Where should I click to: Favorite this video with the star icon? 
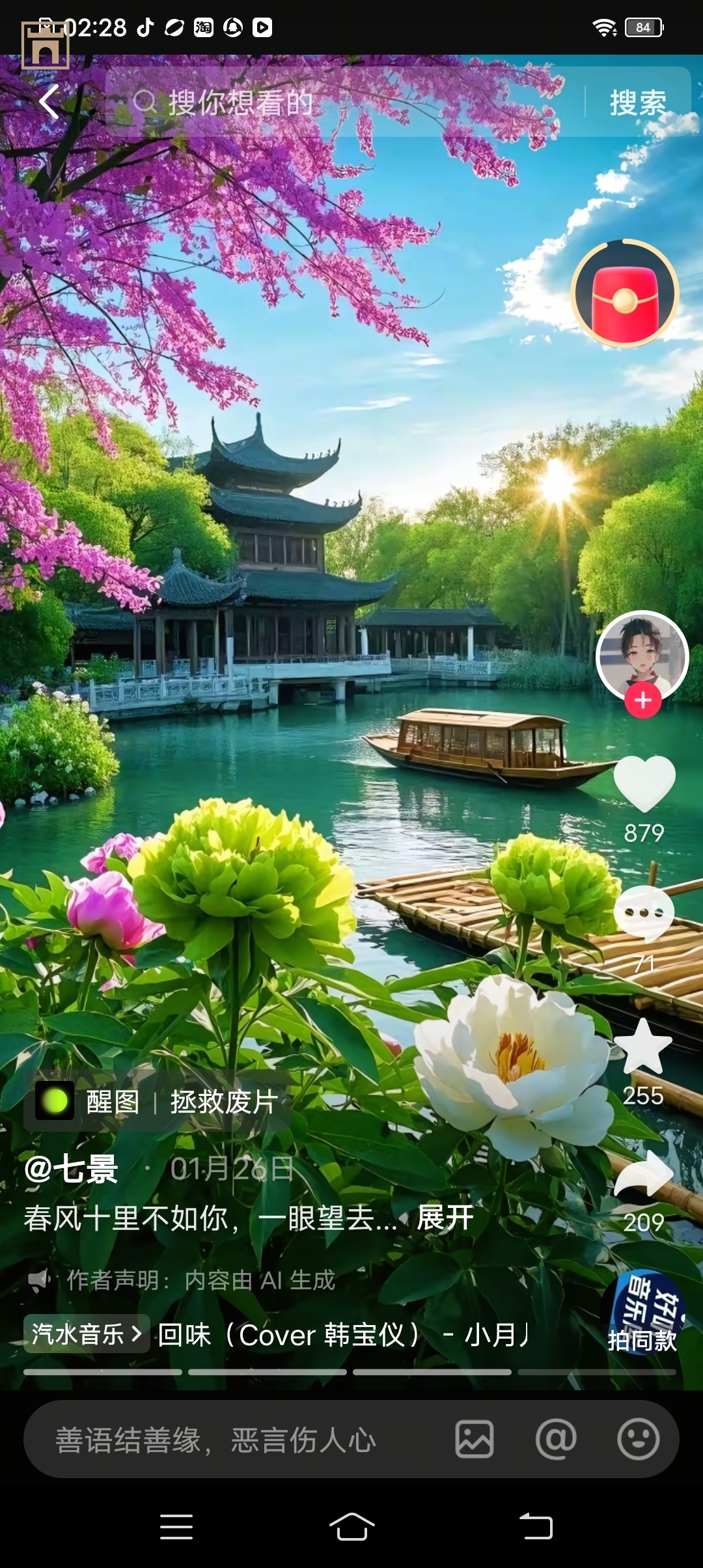(x=643, y=1047)
